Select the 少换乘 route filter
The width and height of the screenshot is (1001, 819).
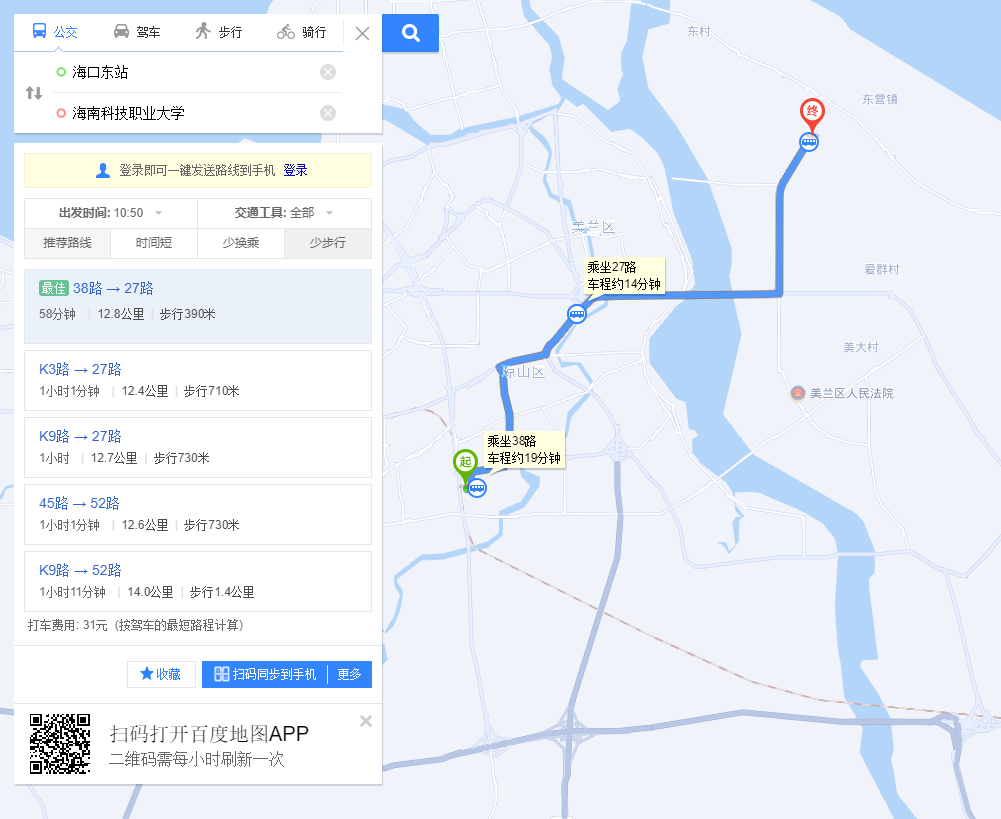pos(241,243)
